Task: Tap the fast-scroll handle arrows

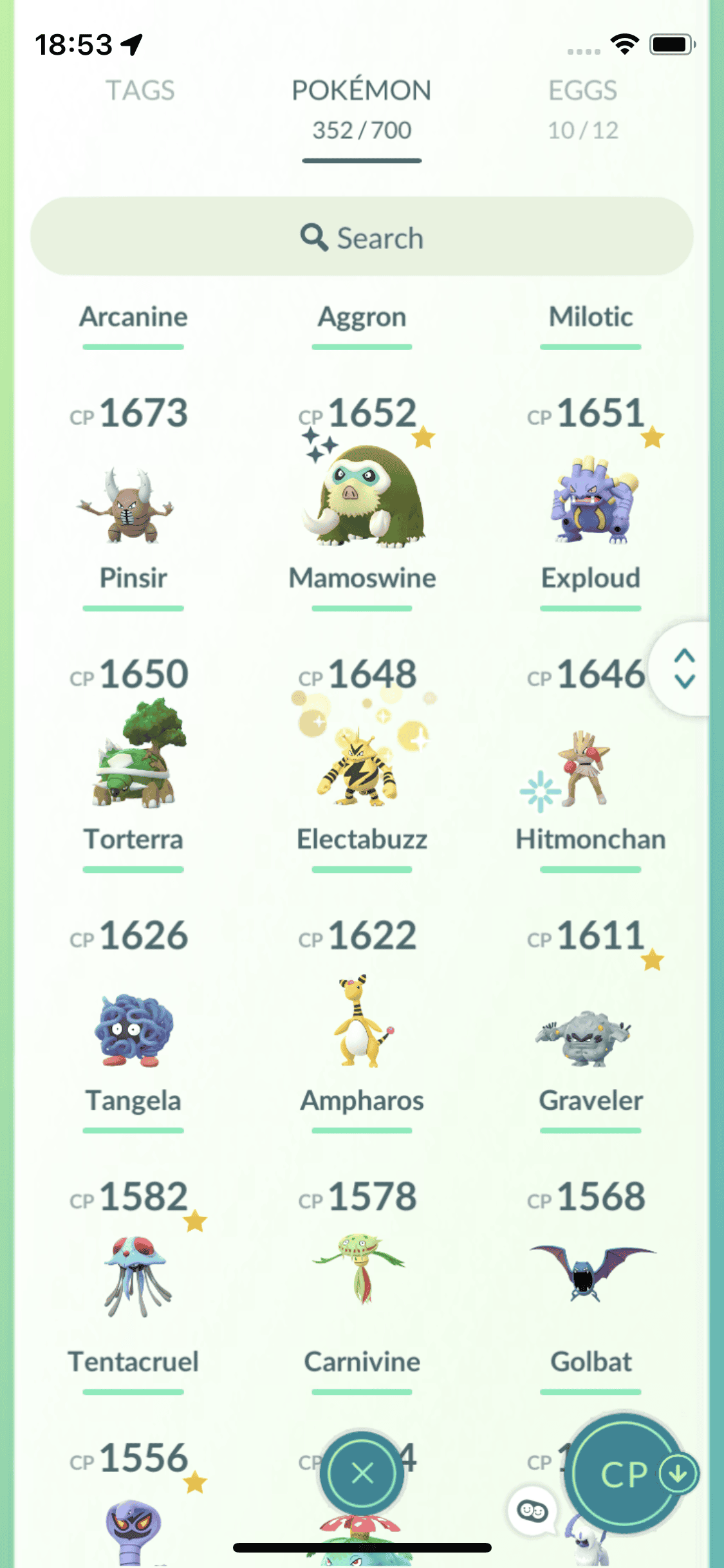Action: click(x=684, y=669)
